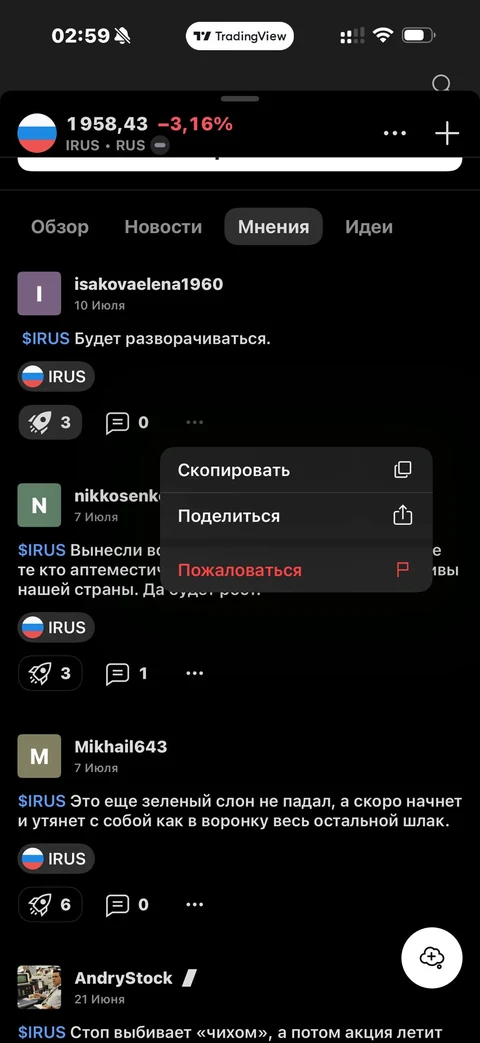Image resolution: width=480 pixels, height=1043 pixels.
Task: Open comments on isakovaelena1960's post
Action: coord(127,422)
